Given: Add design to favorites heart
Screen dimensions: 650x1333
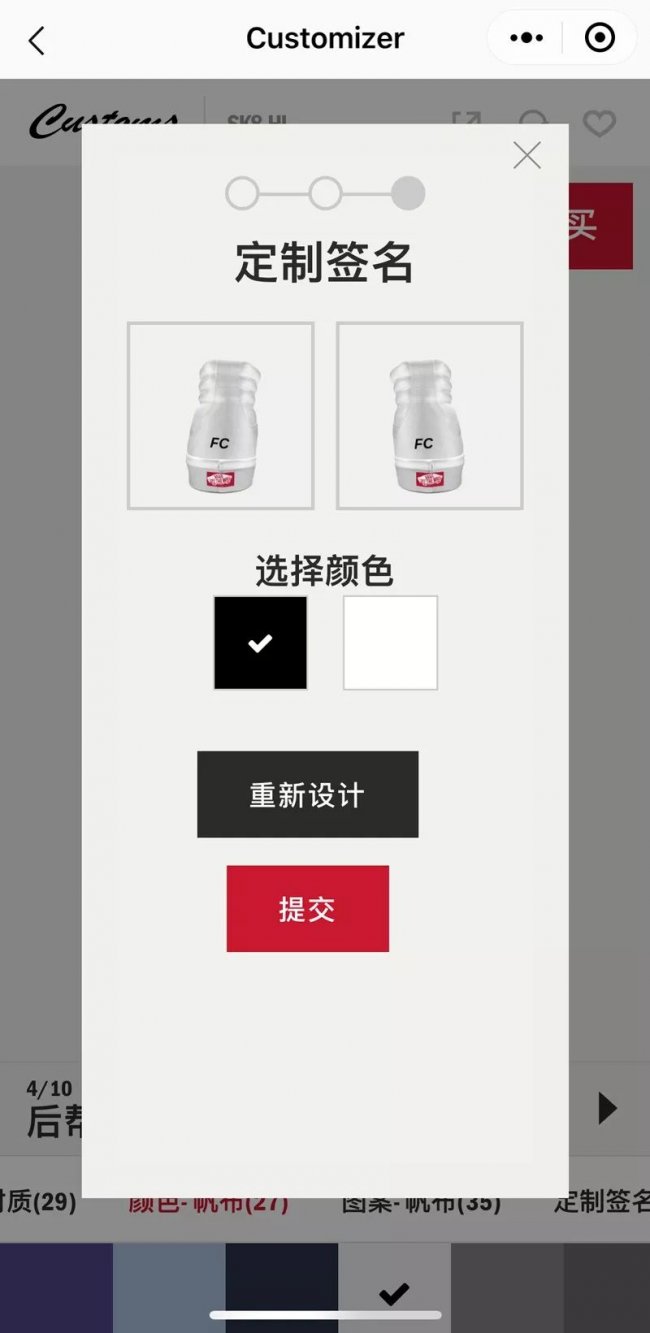Looking at the screenshot, I should 599,124.
